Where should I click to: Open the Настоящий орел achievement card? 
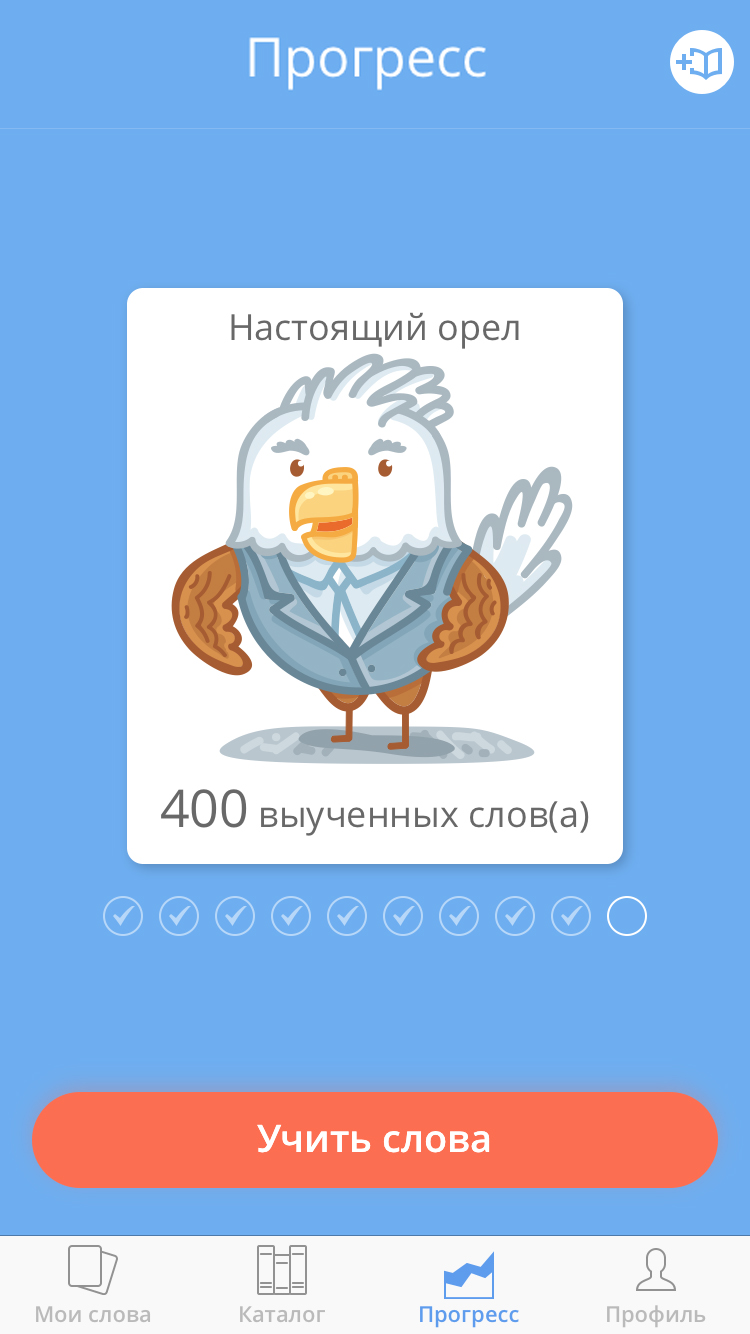click(375, 575)
